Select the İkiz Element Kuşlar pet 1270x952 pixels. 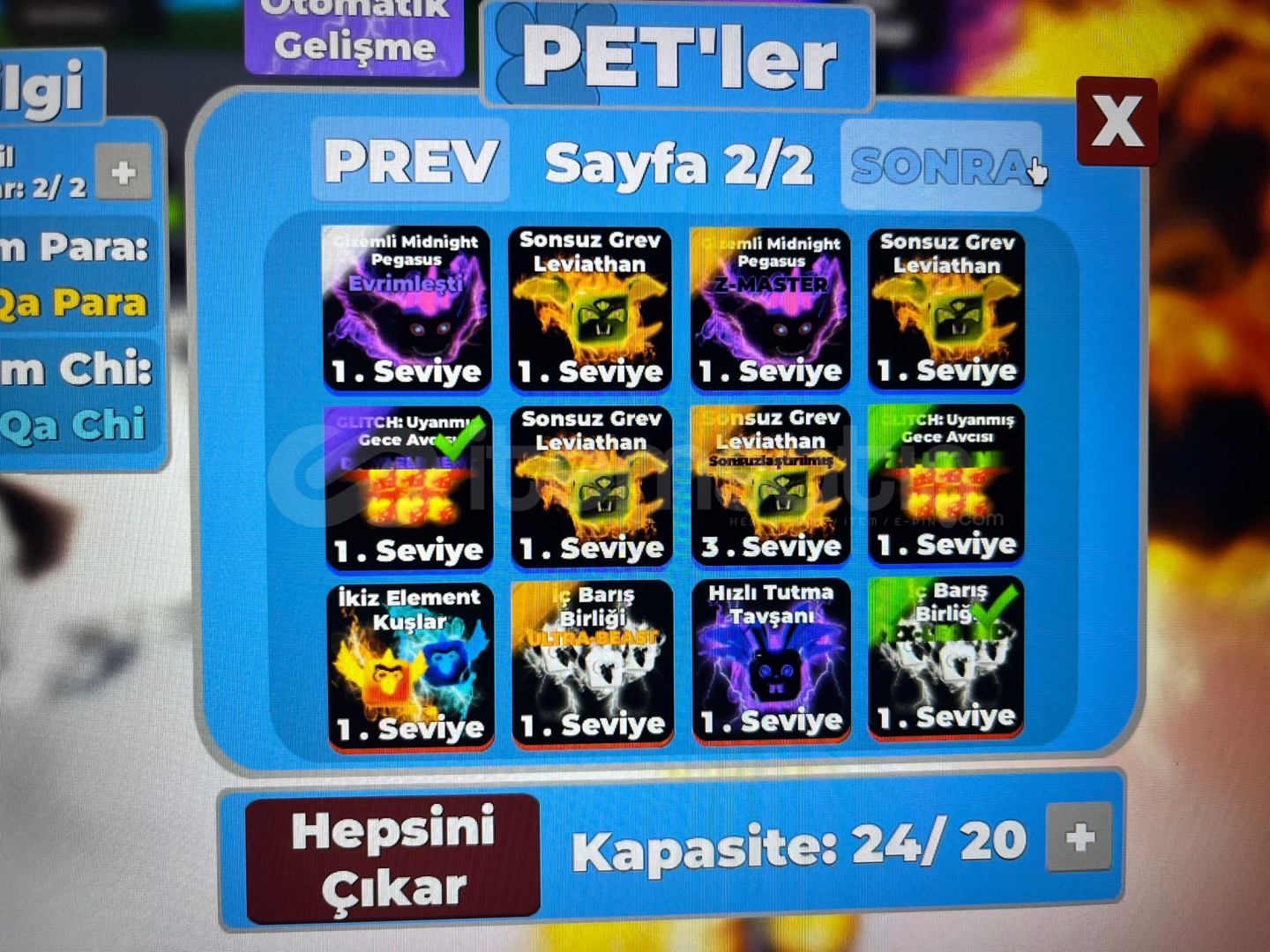point(410,666)
